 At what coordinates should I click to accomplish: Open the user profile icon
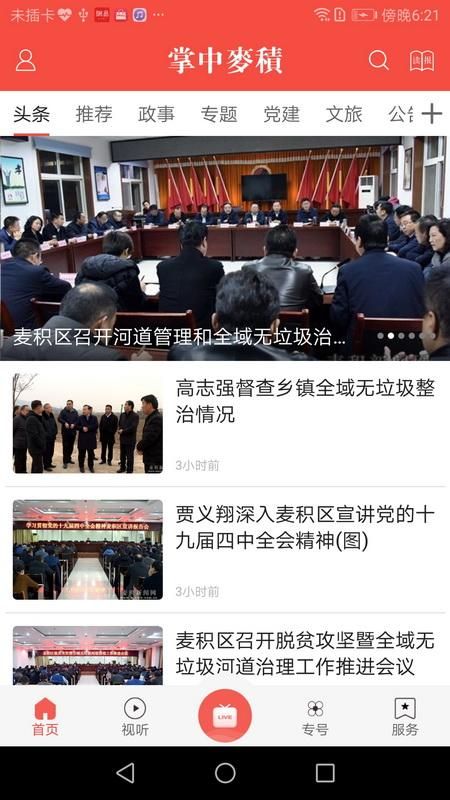tap(26, 60)
